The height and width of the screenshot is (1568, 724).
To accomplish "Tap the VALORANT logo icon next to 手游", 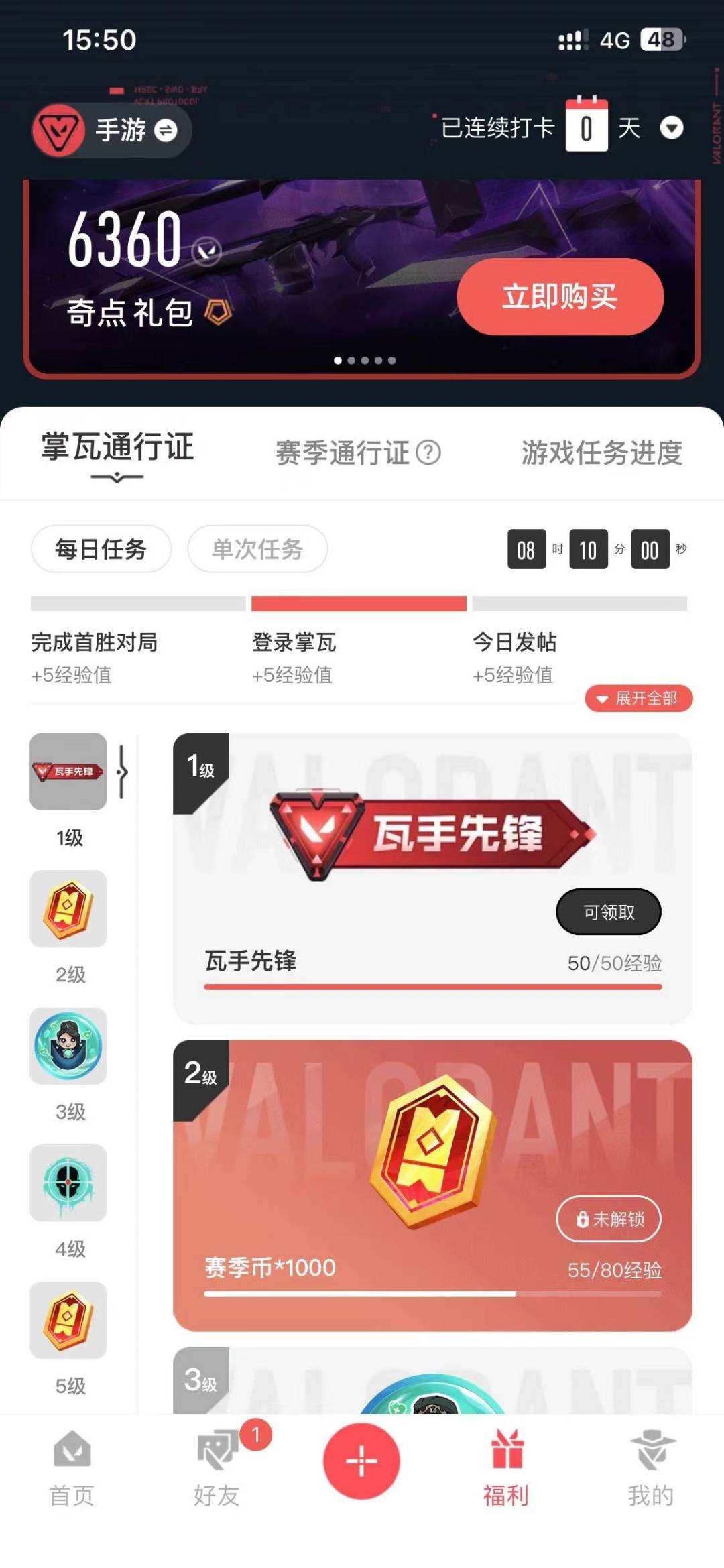I will point(59,131).
